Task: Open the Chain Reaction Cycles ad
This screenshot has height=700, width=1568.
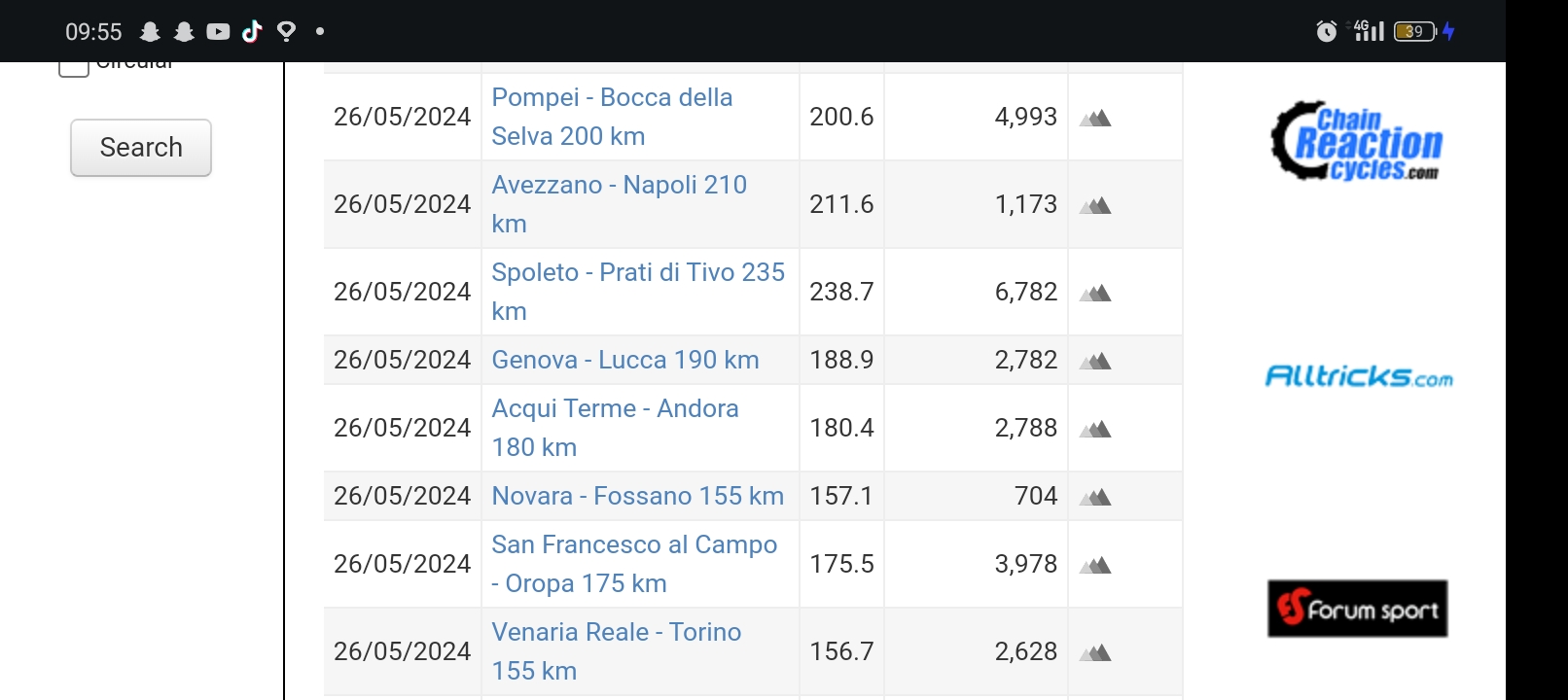Action: click(x=1357, y=142)
